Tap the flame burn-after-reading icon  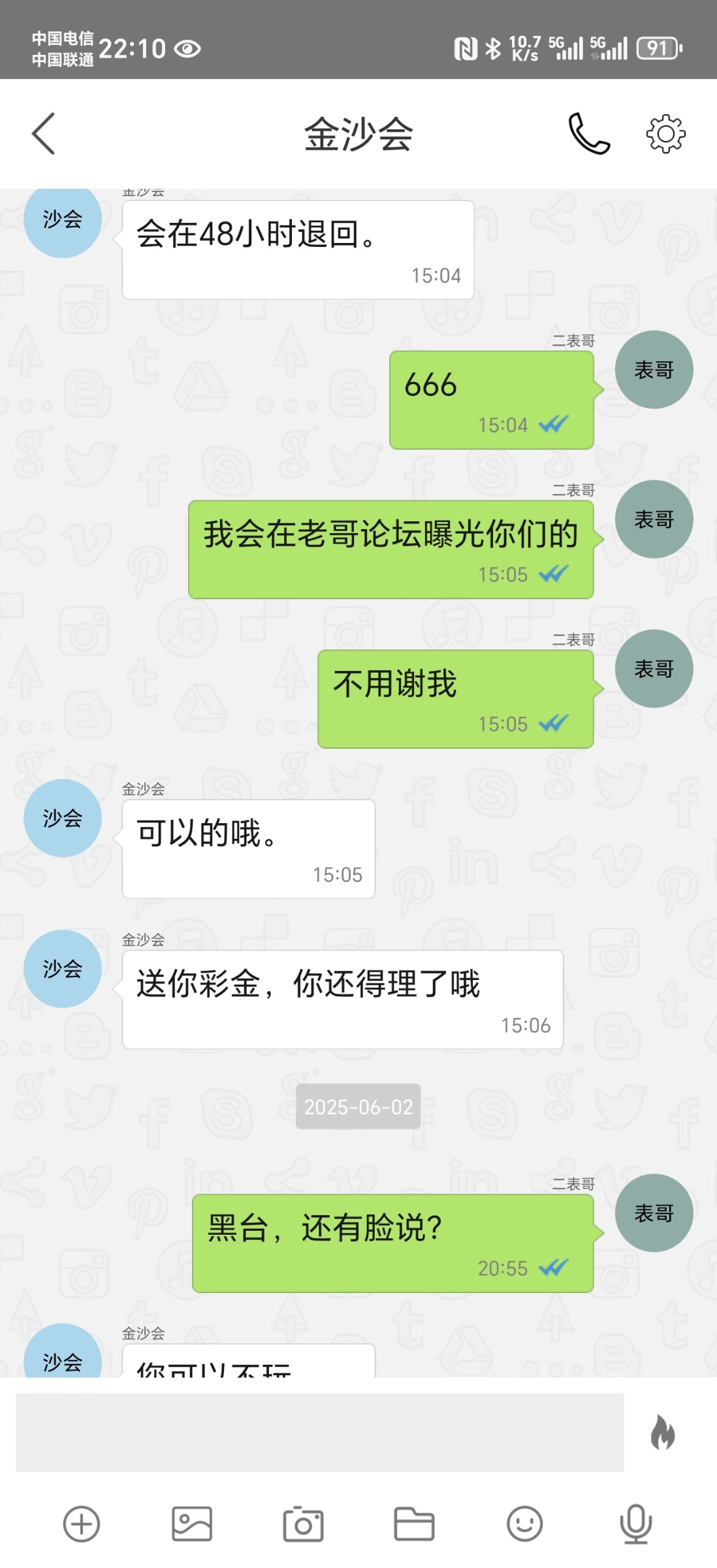(x=662, y=1432)
